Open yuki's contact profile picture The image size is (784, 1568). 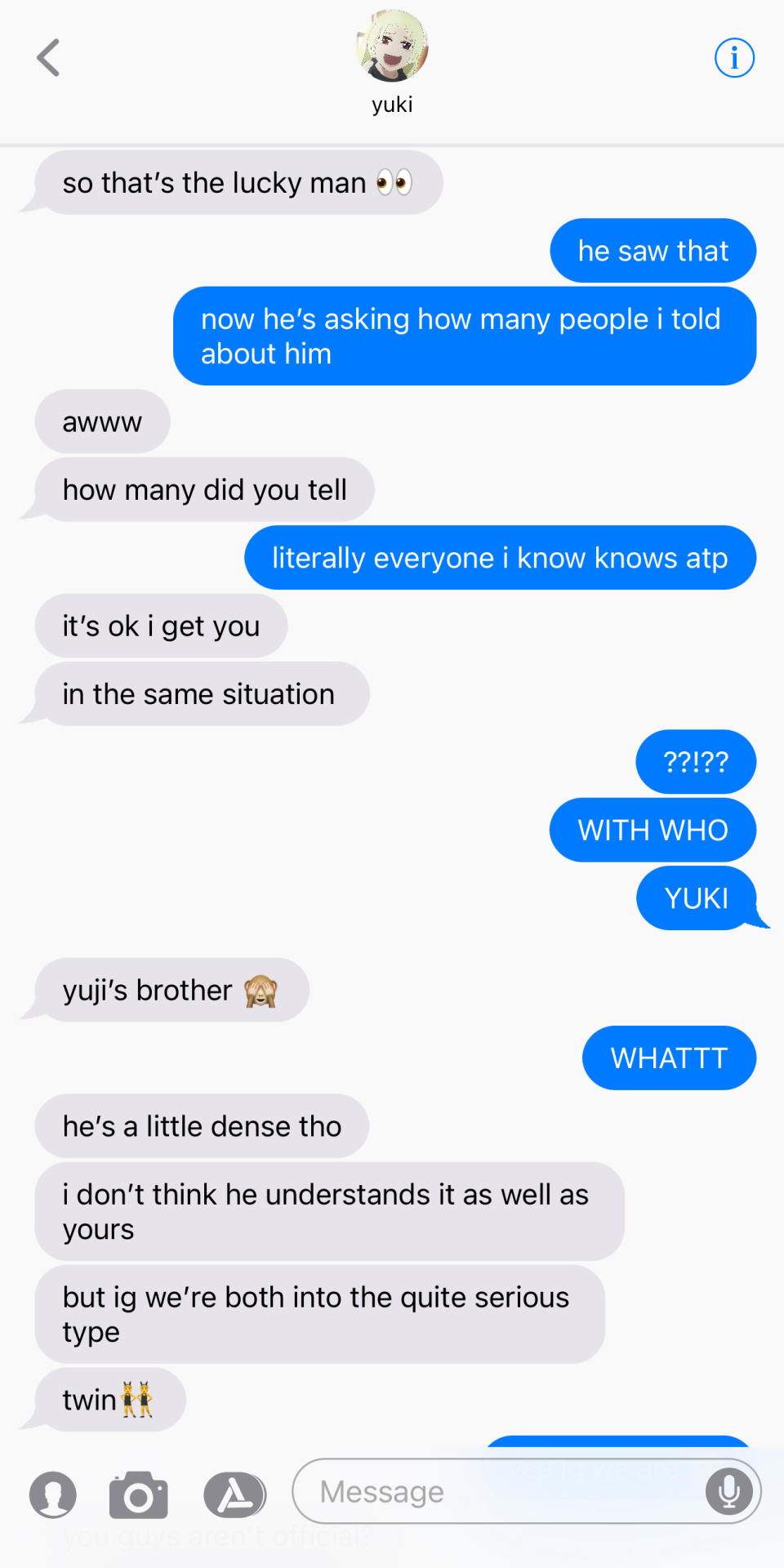tap(392, 47)
